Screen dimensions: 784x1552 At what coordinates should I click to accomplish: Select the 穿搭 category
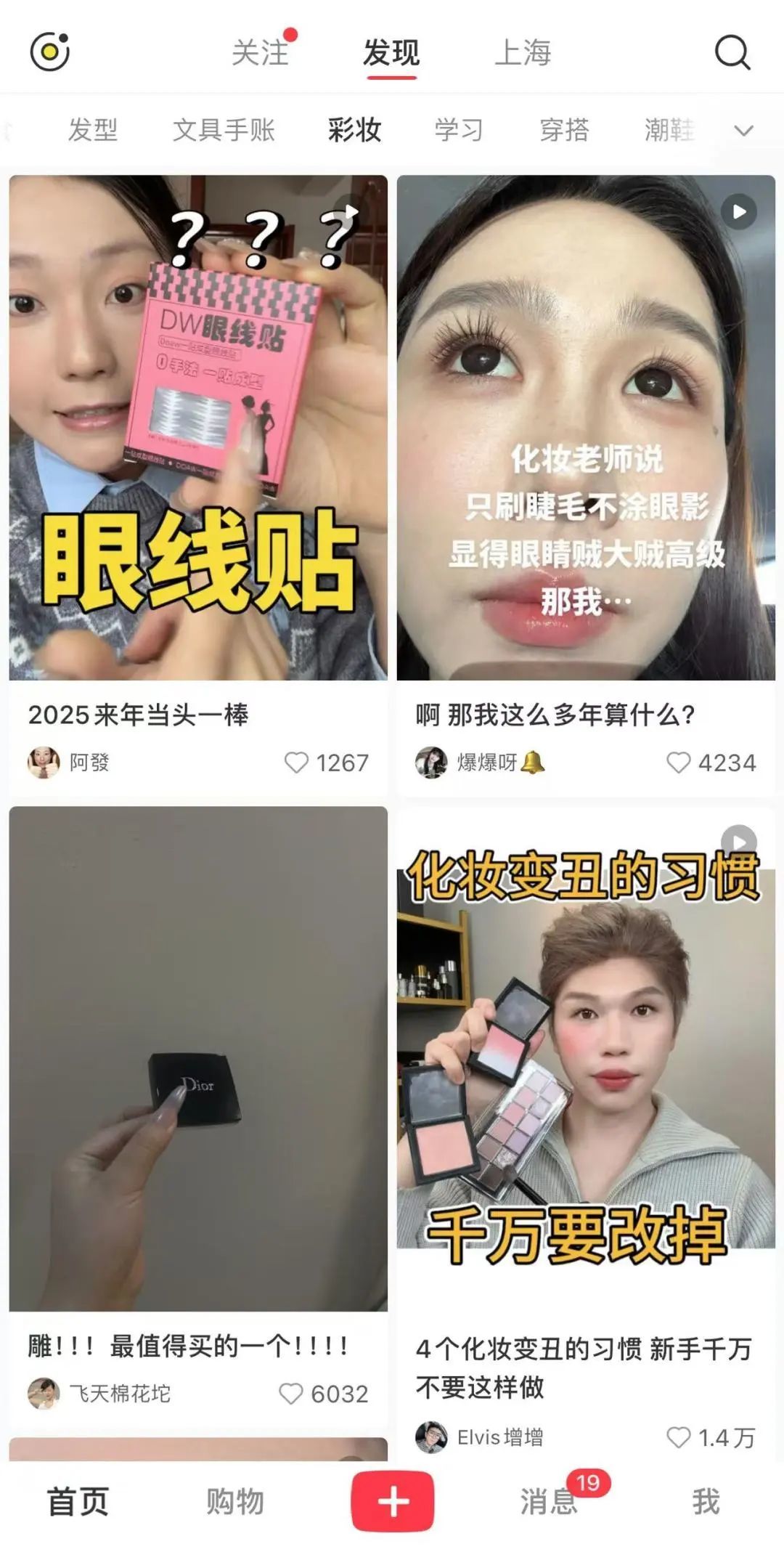coord(564,130)
